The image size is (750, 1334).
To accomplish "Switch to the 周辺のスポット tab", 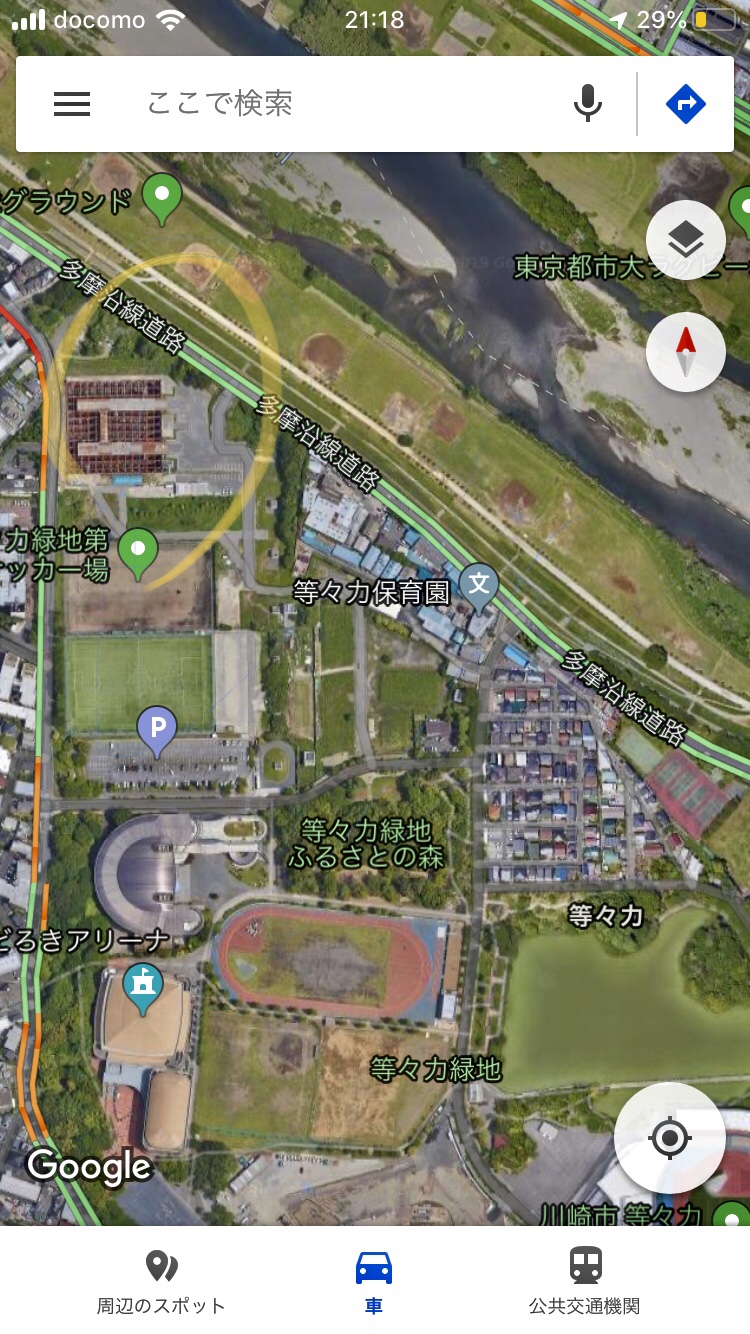I will [161, 1281].
